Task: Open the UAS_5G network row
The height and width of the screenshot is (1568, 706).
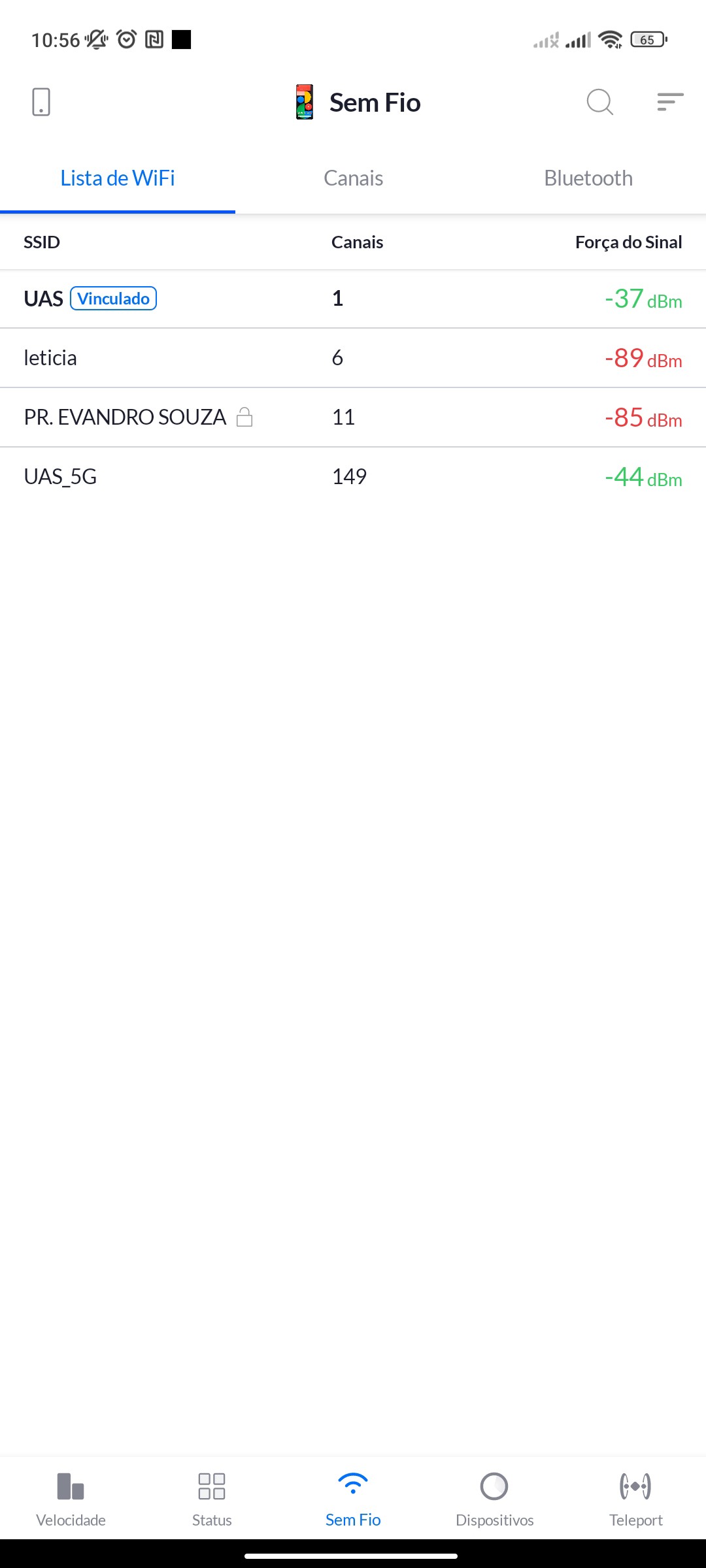Action: (353, 477)
